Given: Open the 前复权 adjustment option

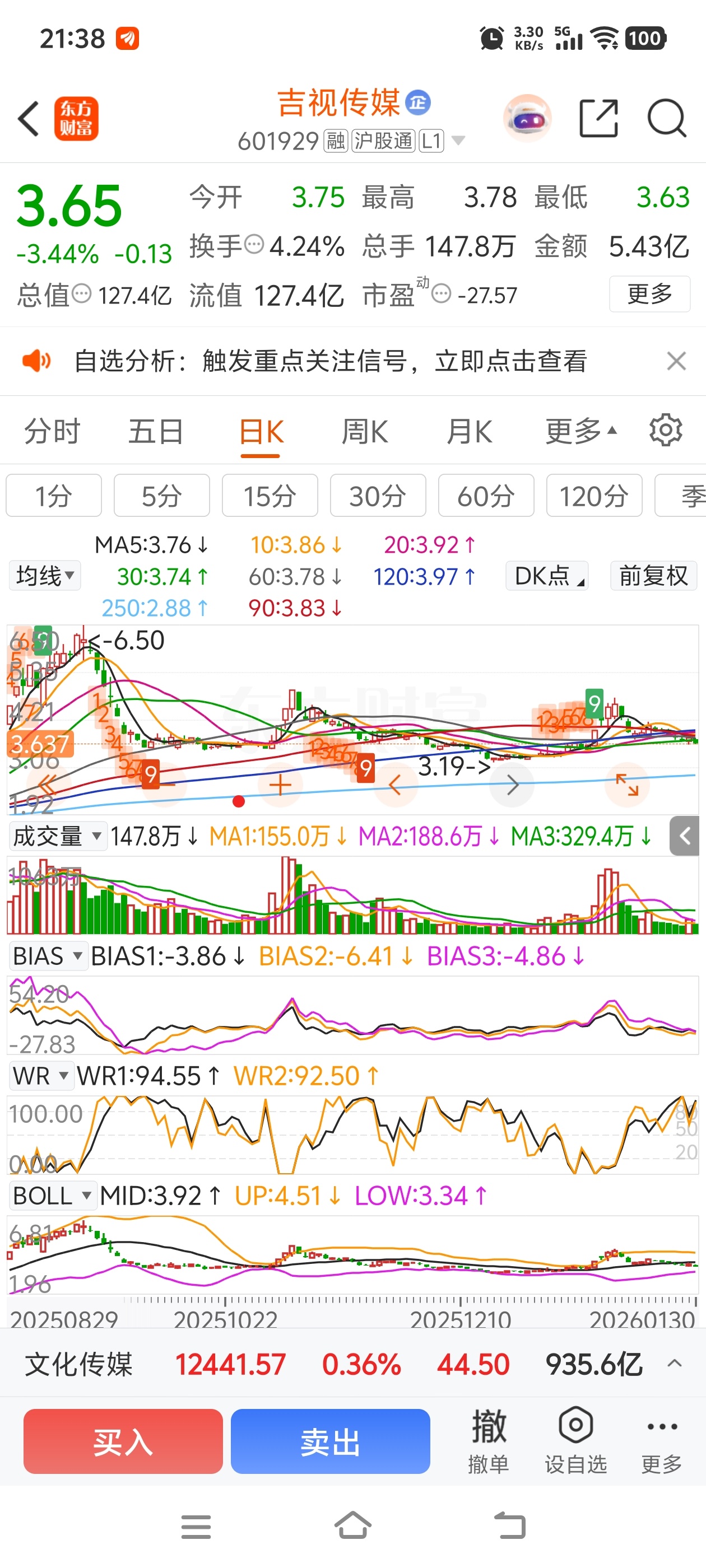Looking at the screenshot, I should [x=653, y=576].
